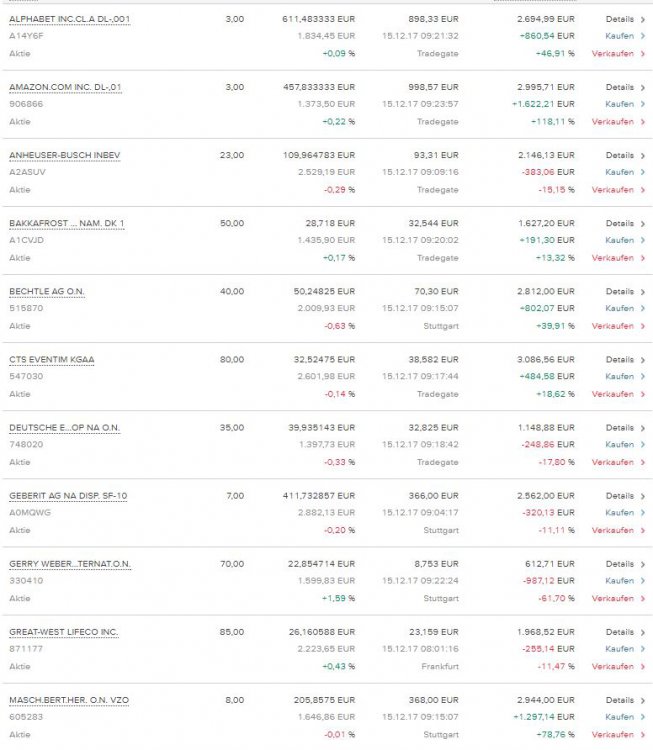This screenshot has width=653, height=750.
Task: Tap Kaufen in the Bechtle AG row
Action: tap(624, 308)
